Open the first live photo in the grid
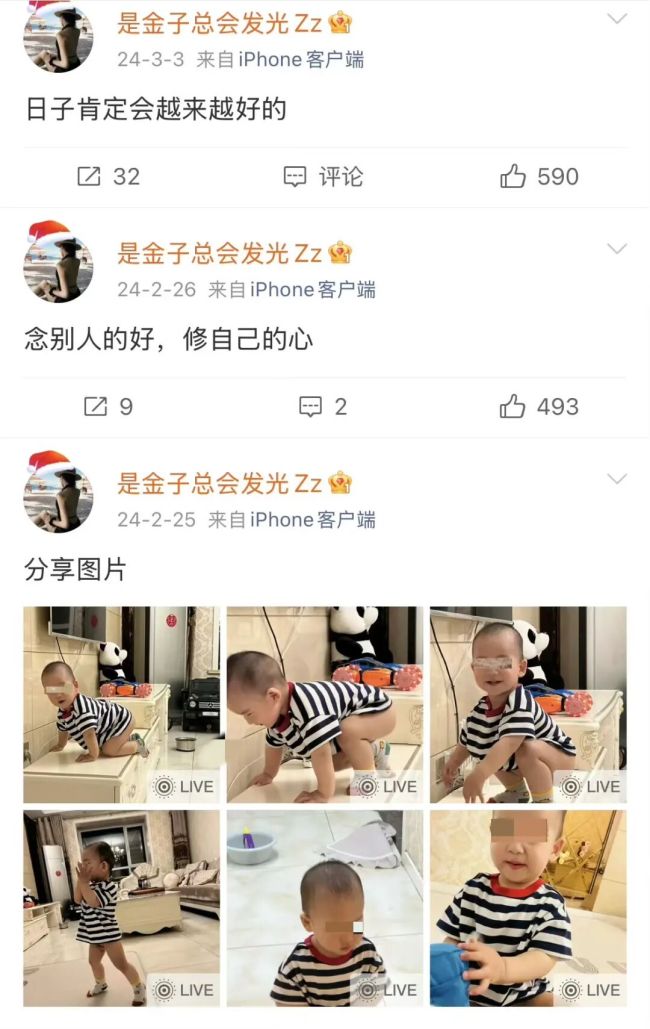This screenshot has height=1029, width=650. coord(121,704)
